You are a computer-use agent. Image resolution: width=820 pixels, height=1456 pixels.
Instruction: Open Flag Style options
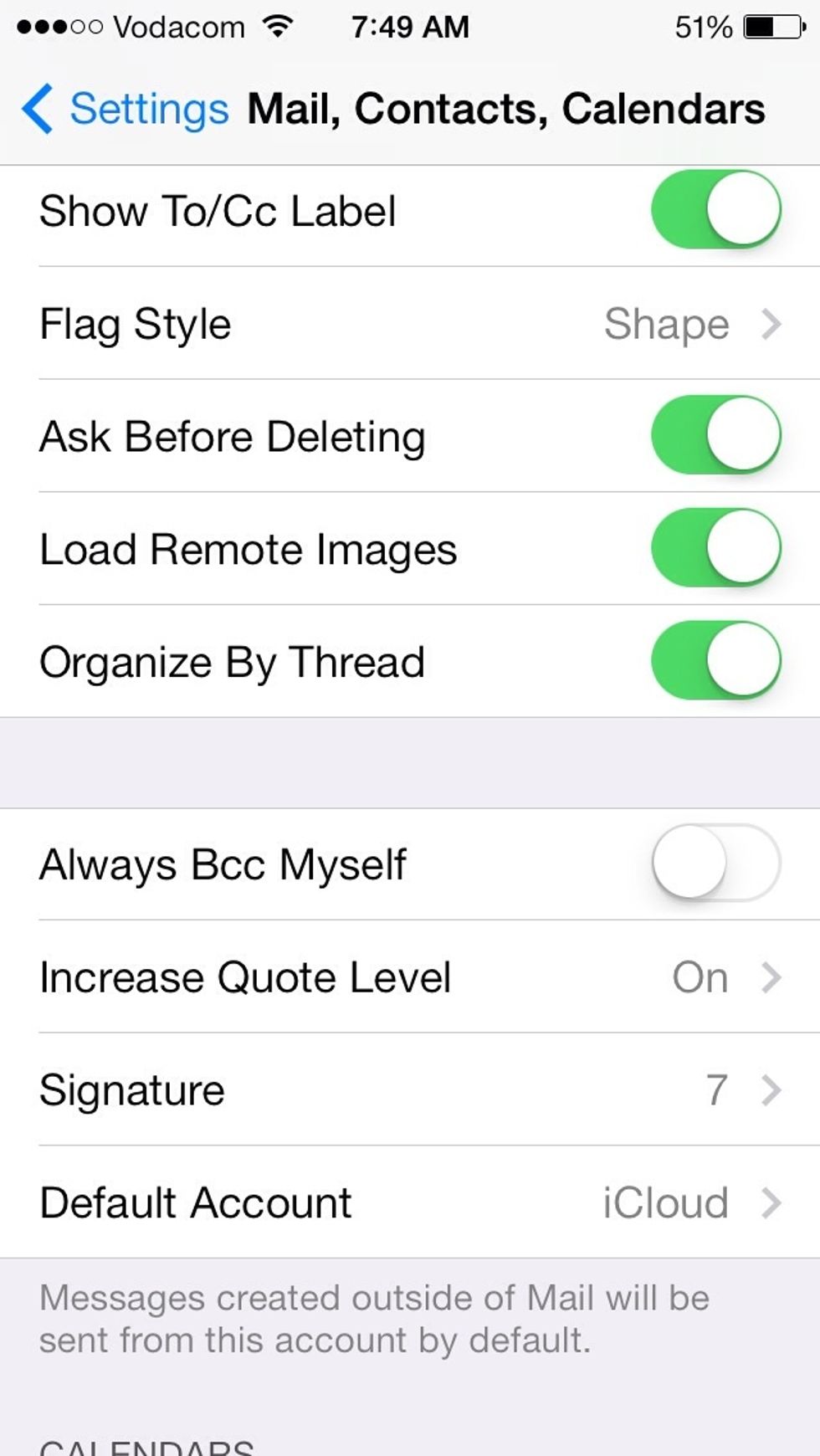410,324
